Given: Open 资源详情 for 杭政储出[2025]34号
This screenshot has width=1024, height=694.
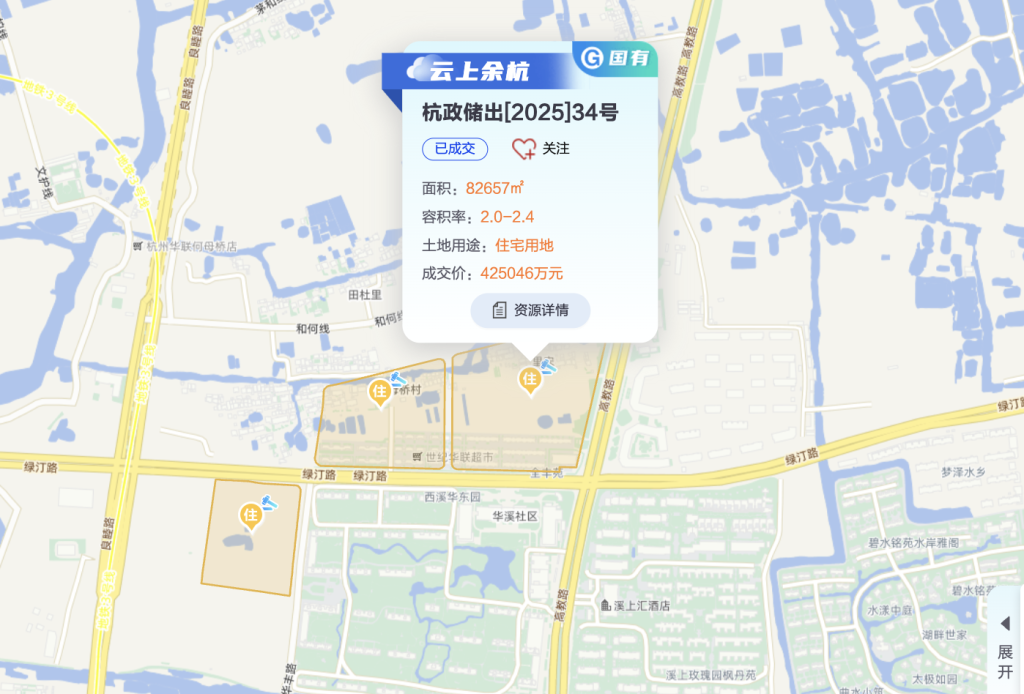Looking at the screenshot, I should 530,310.
